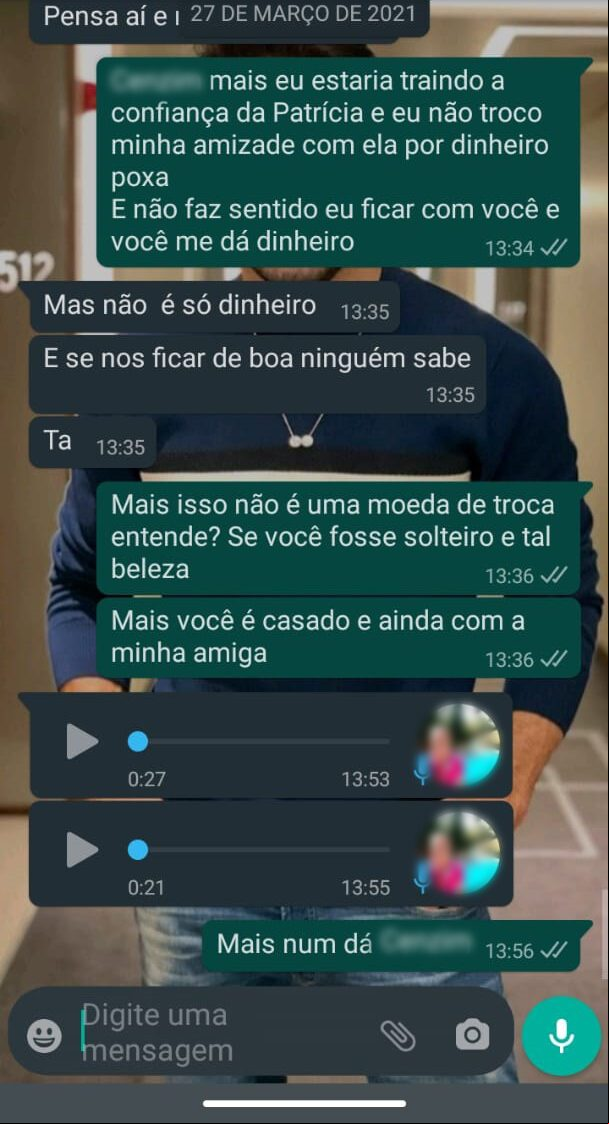Play the 0:27 voice message
This screenshot has height=1124, width=609.
pyautogui.click(x=82, y=741)
